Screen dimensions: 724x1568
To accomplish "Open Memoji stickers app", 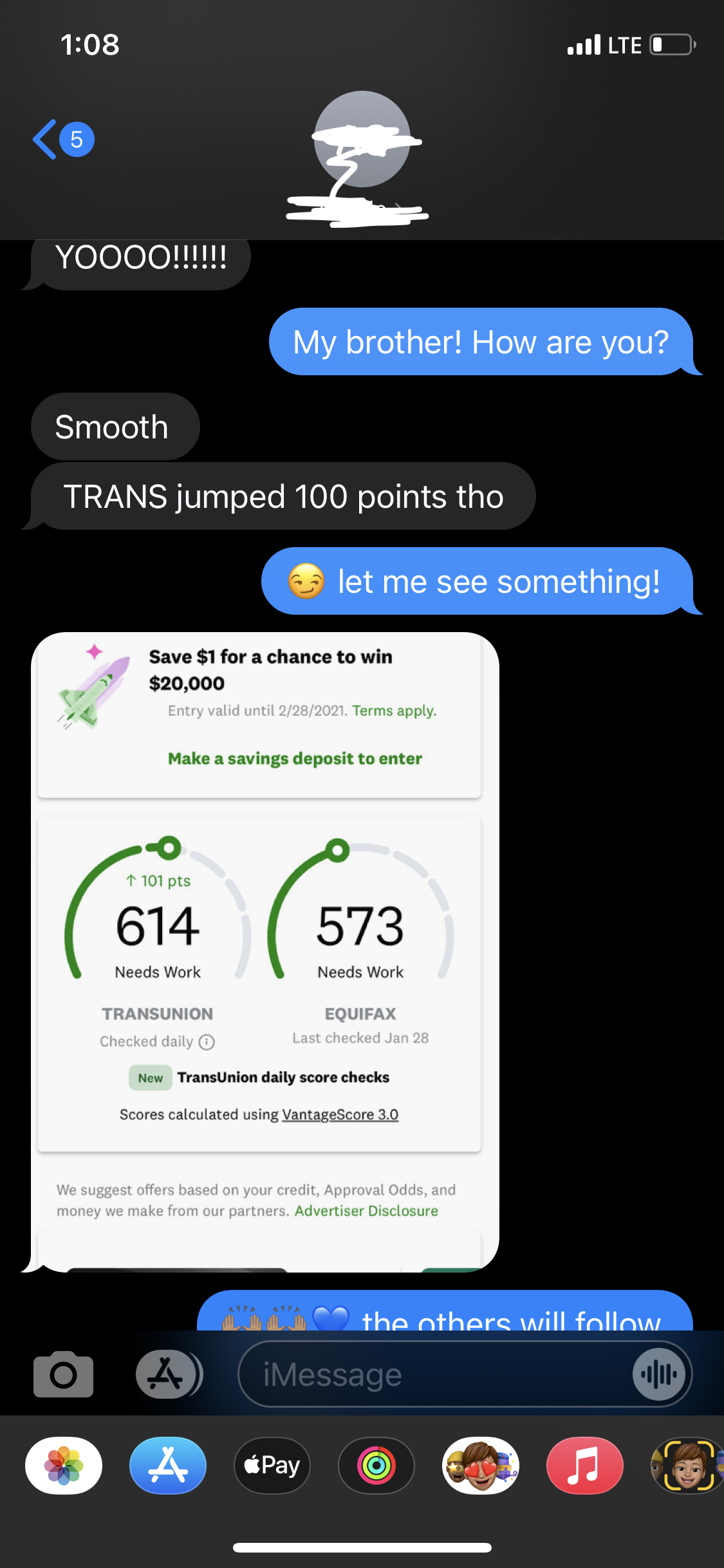I will (x=481, y=1466).
